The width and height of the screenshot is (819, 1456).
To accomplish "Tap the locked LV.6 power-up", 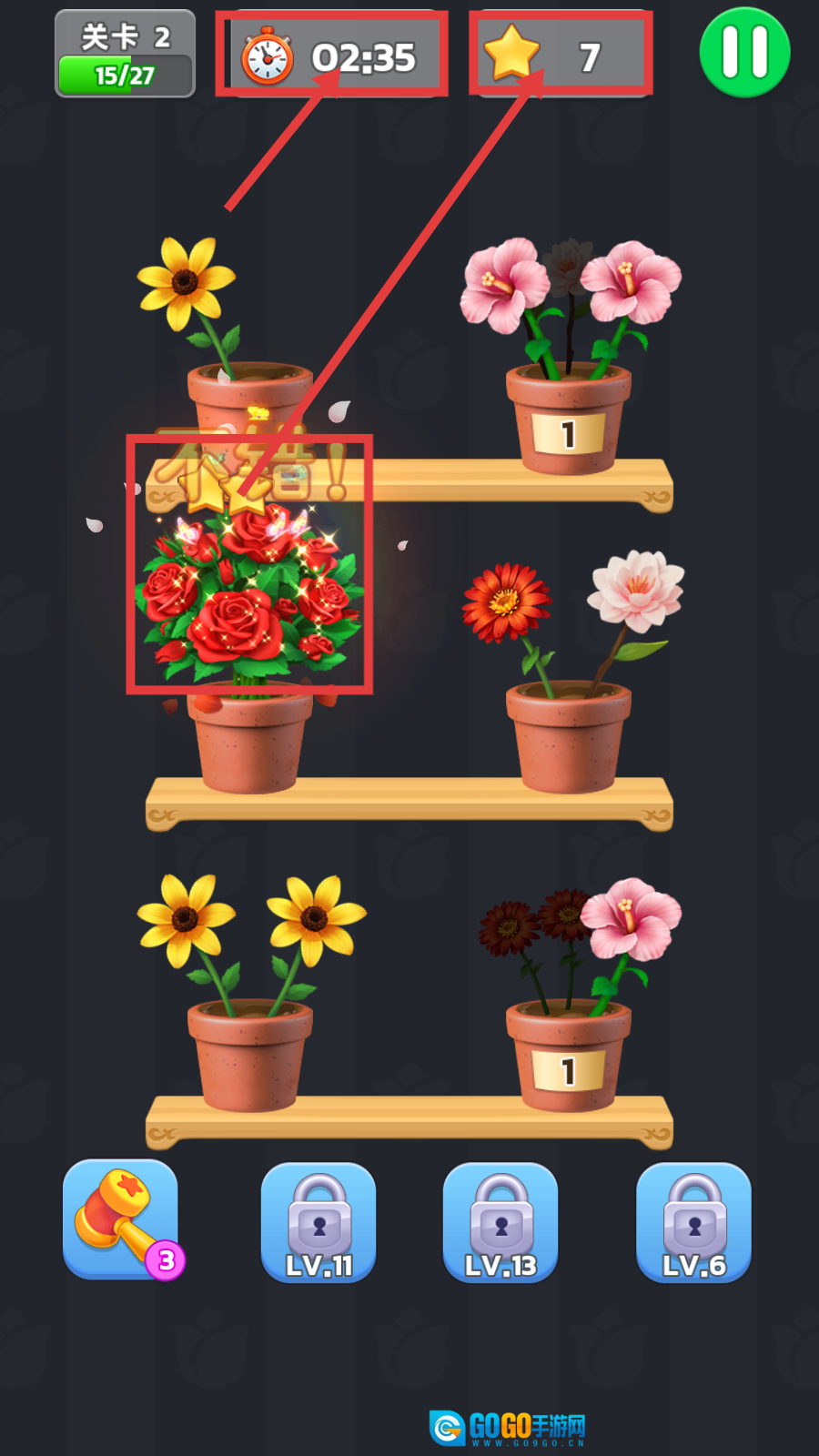I will (693, 1222).
